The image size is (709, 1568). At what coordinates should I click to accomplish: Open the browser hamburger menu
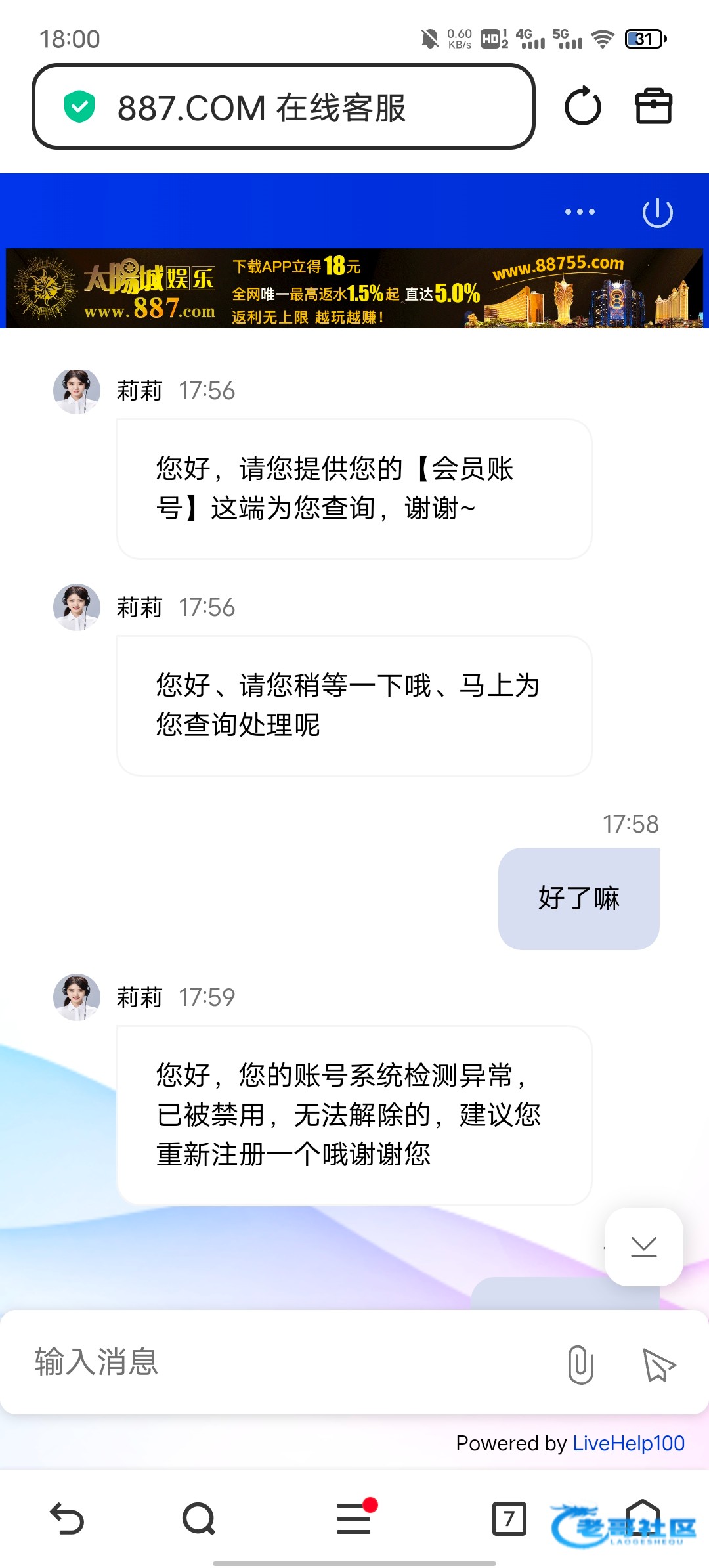354,1519
